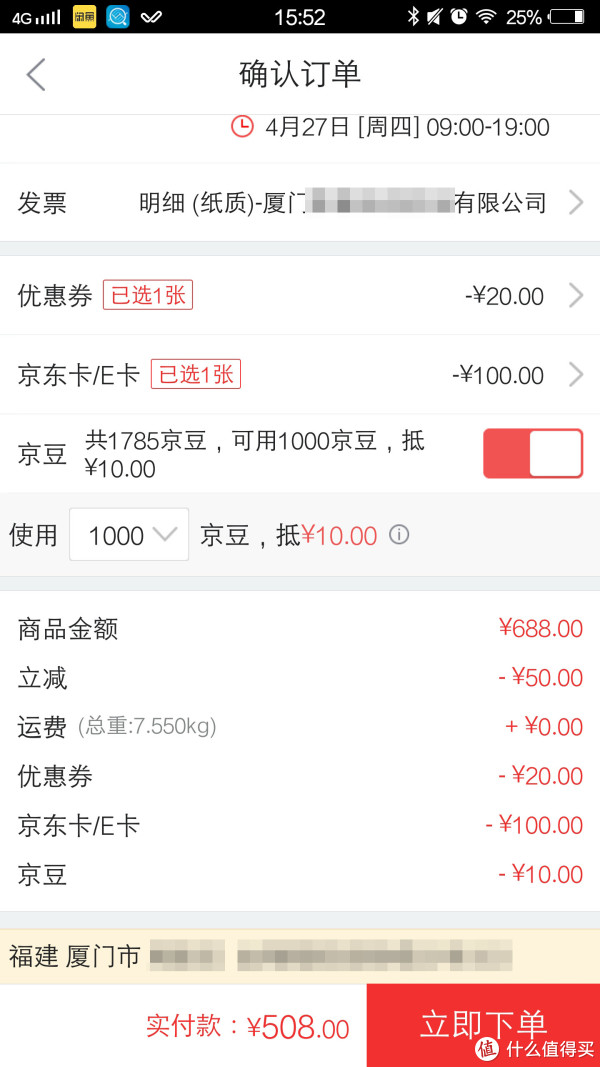Open the 发票 invoice details row
The width and height of the screenshot is (600, 1067).
click(x=300, y=203)
